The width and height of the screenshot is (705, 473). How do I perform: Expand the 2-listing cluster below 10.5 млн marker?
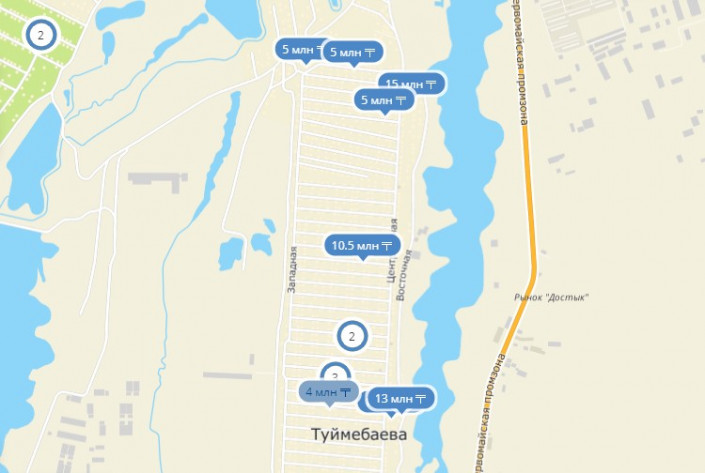351,336
